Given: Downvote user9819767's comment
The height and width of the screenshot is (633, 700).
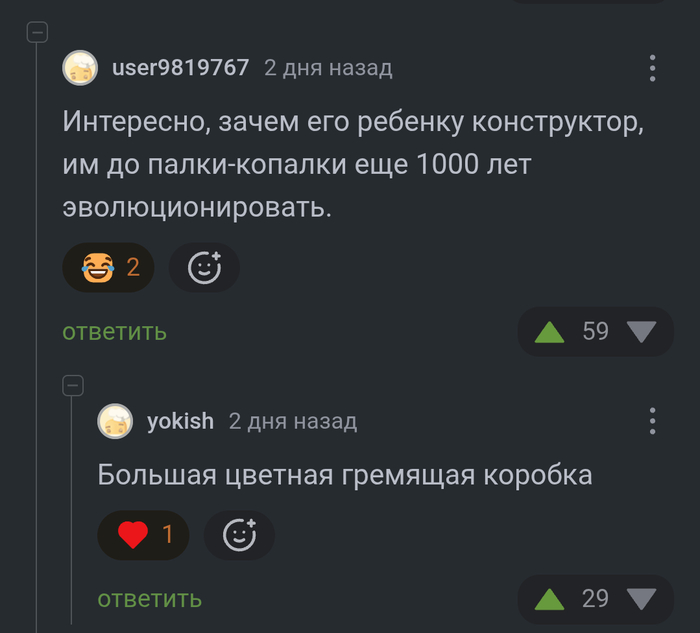Looking at the screenshot, I should tap(640, 332).
